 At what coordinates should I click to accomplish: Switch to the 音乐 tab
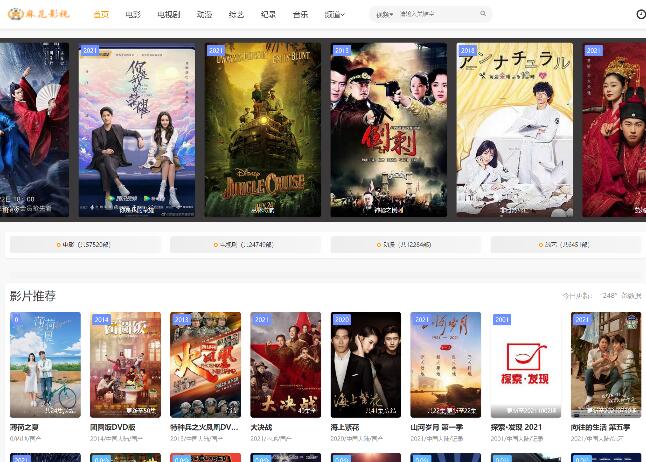pos(300,15)
